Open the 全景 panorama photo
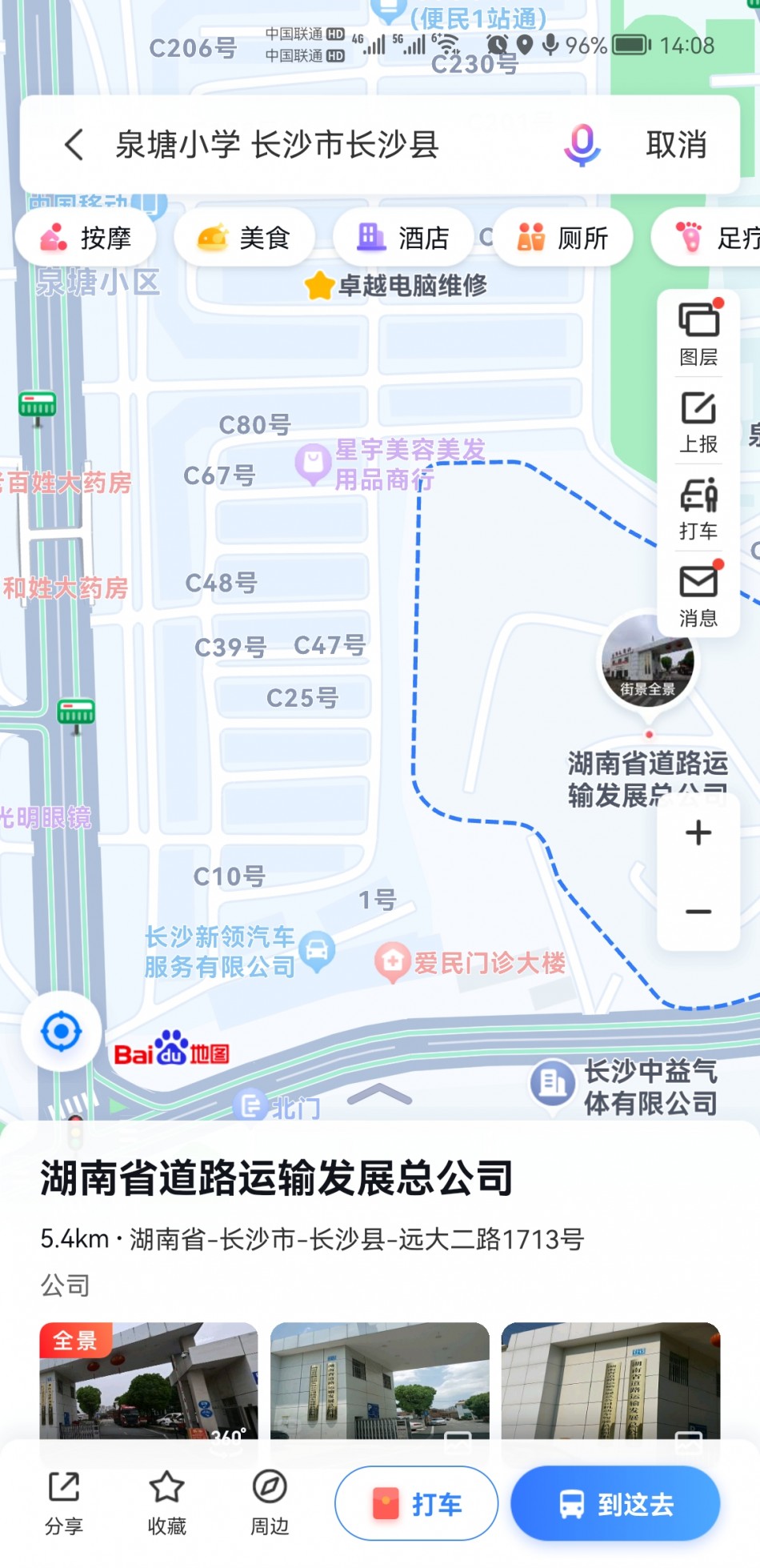Screen dimensions: 760x1568 pos(149,1381)
